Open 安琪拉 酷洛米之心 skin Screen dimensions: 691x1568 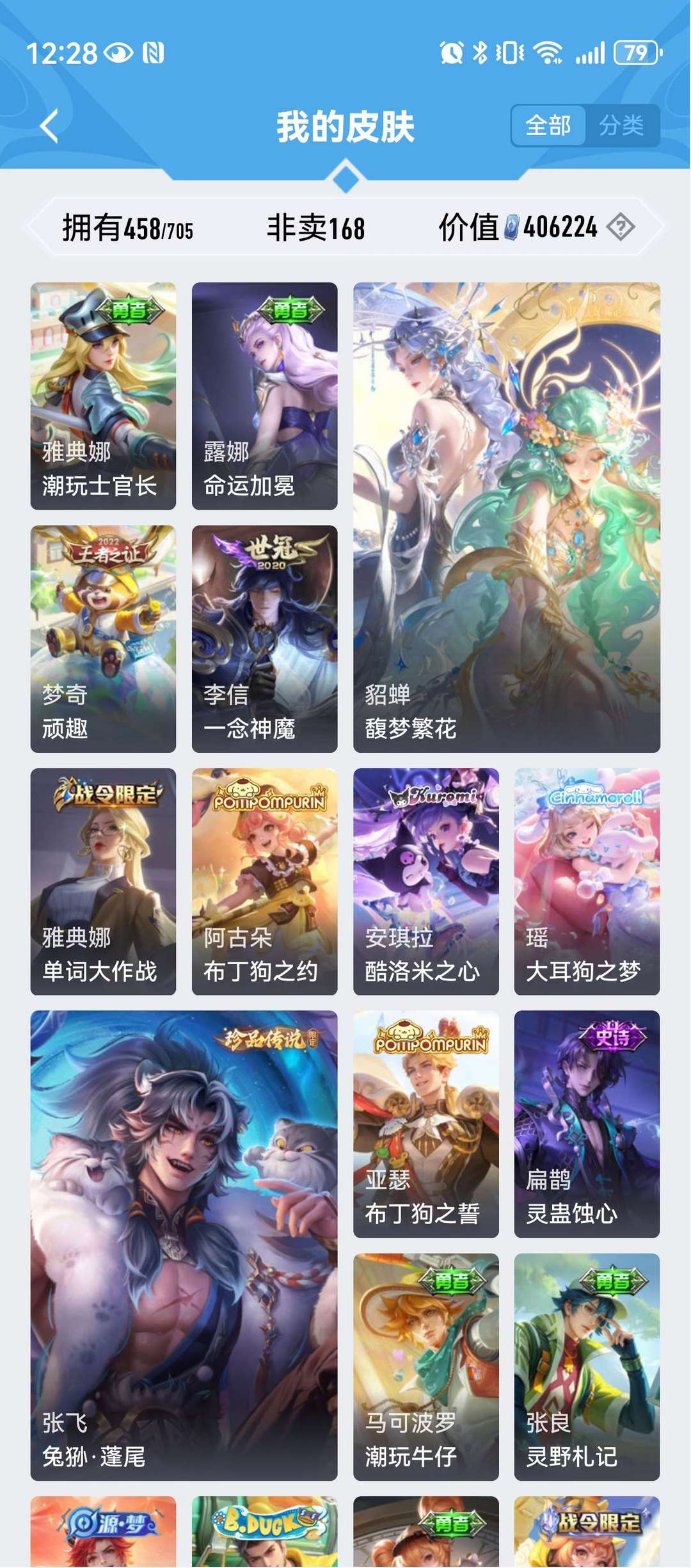[x=426, y=882]
